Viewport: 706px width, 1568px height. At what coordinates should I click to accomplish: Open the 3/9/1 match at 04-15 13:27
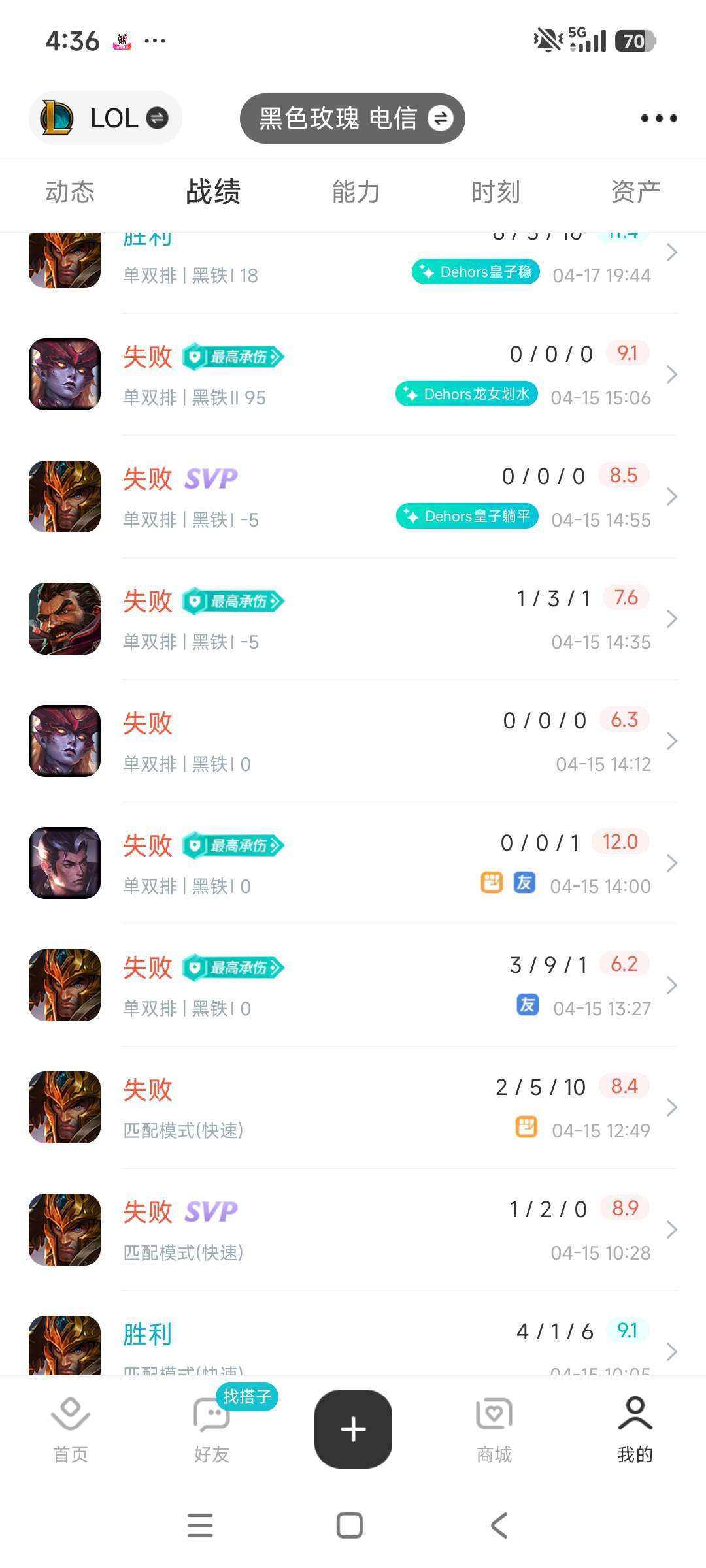pyautogui.click(x=353, y=985)
